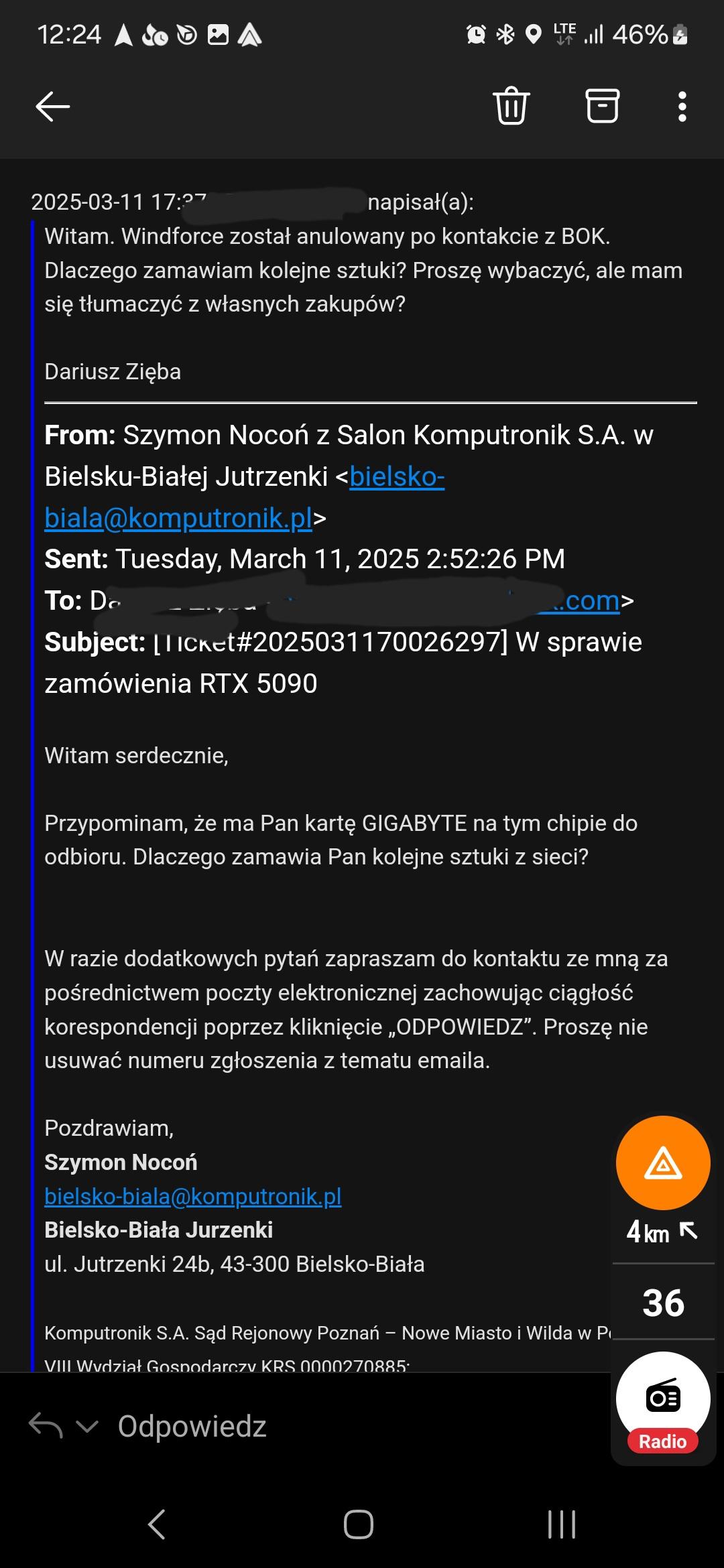
Task: Archive this email
Action: 602,106
